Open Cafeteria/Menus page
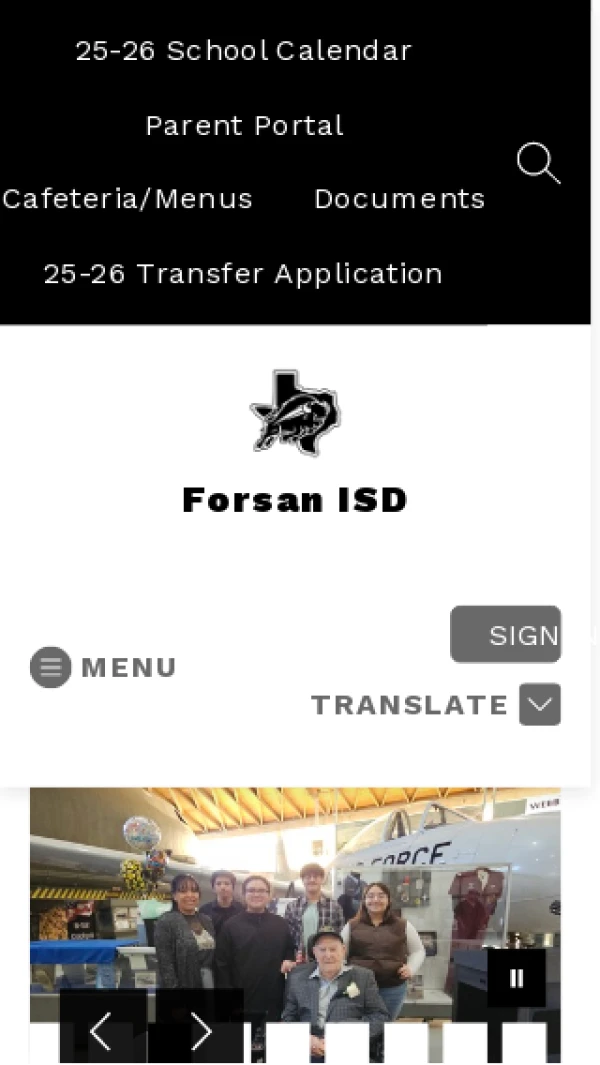Screen dimensions: 600x1065 click(127, 199)
